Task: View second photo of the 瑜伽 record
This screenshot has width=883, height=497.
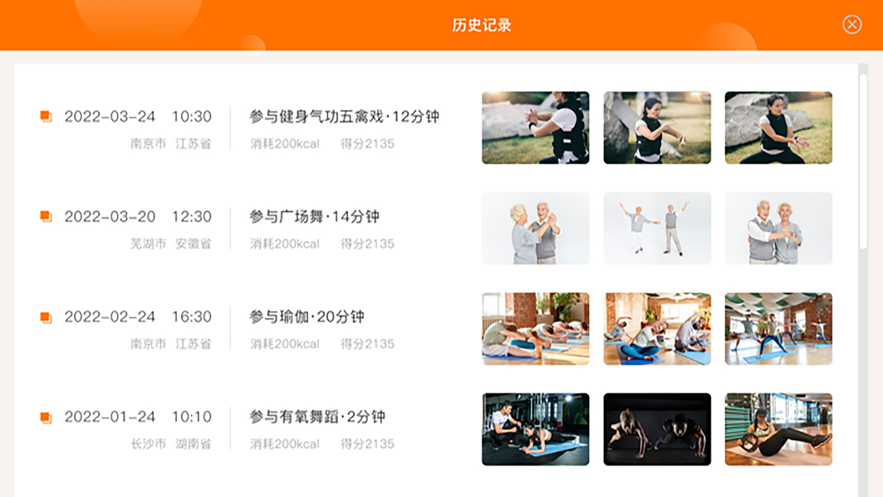Action: tap(657, 328)
